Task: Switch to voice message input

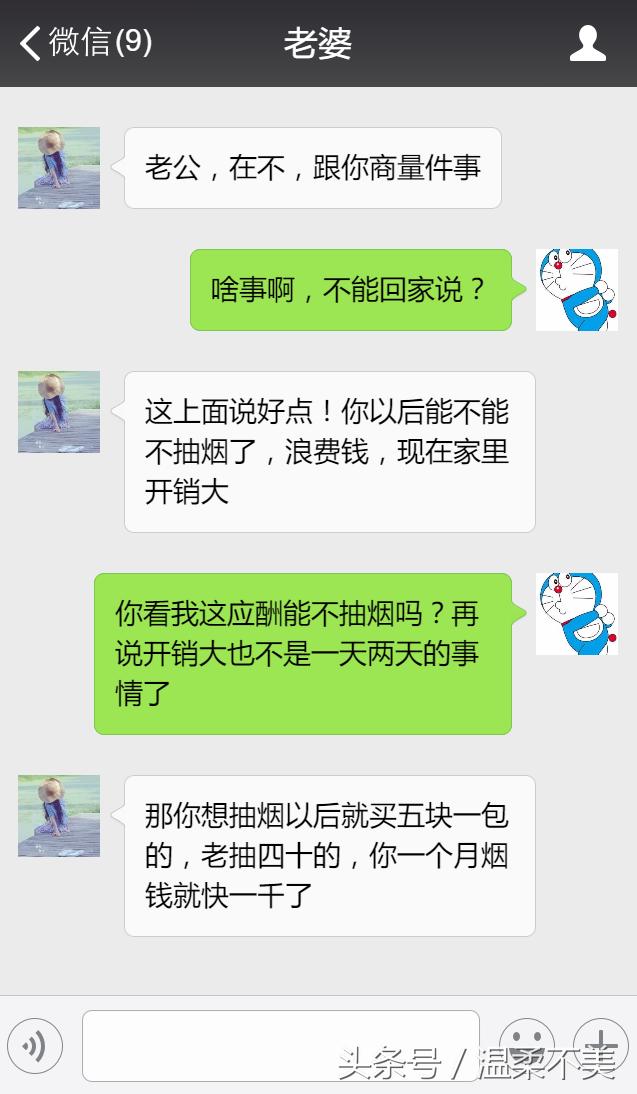Action: coord(35,1046)
